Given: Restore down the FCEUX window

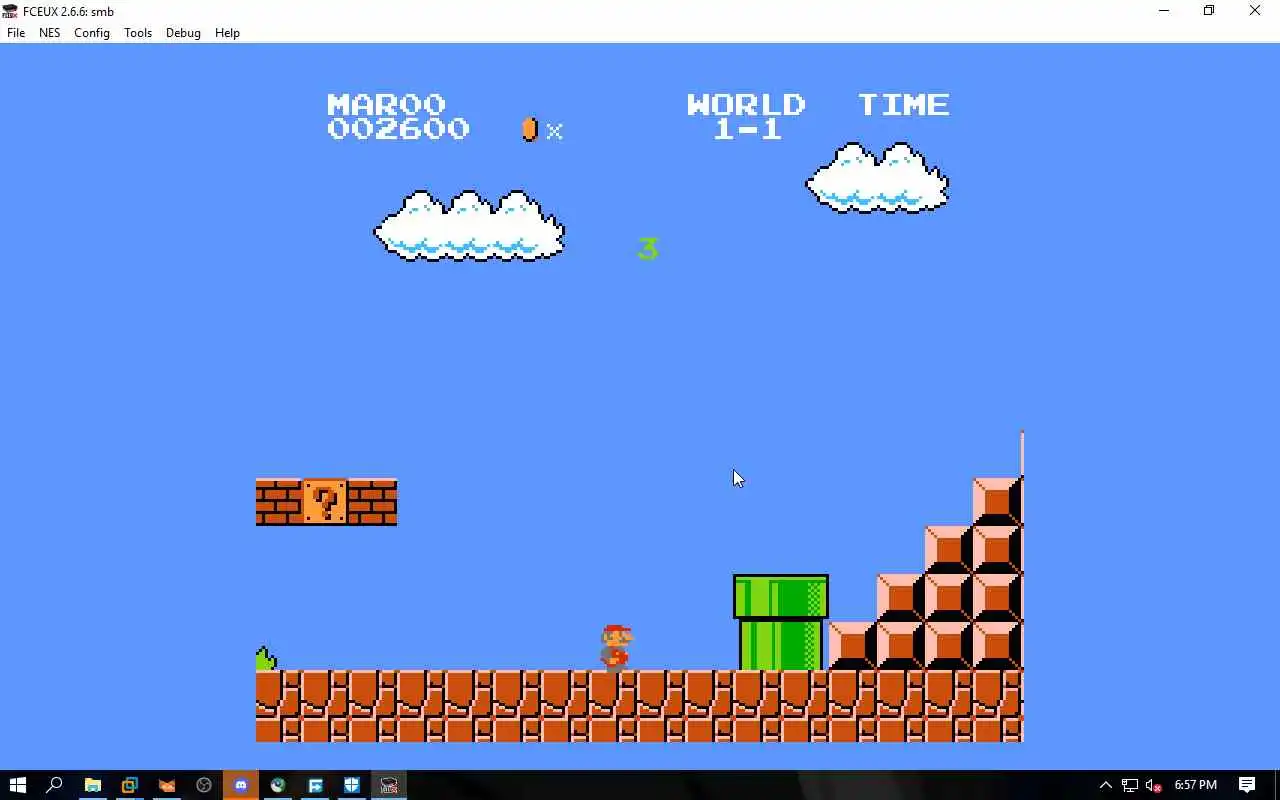Looking at the screenshot, I should click(1209, 11).
